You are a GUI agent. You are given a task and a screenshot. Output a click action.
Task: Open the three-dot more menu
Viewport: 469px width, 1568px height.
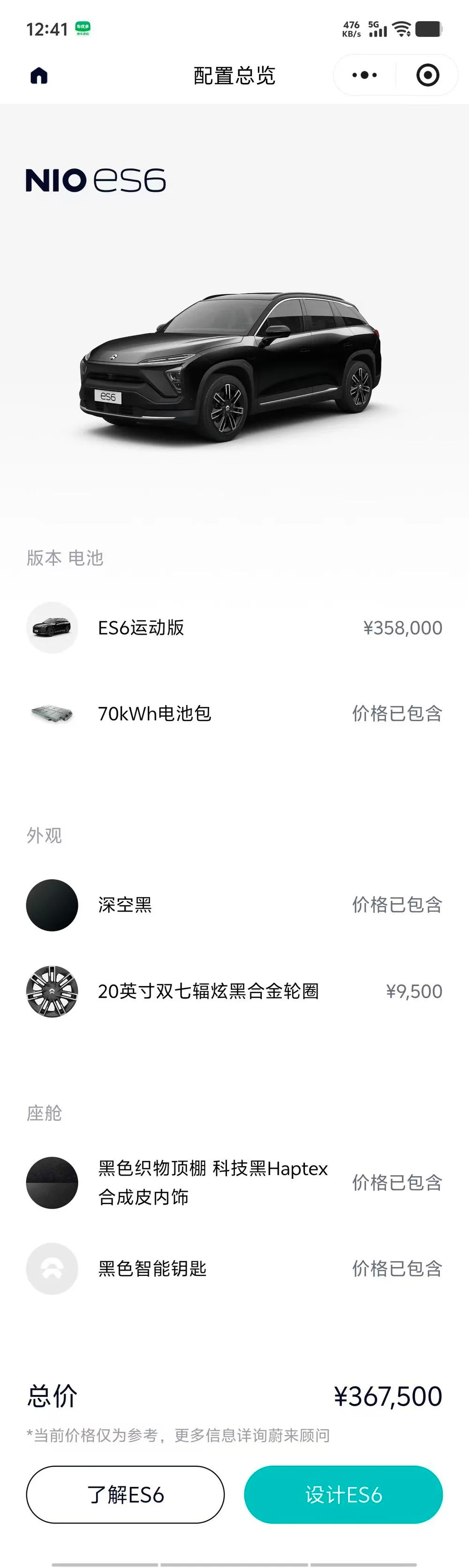(x=364, y=75)
